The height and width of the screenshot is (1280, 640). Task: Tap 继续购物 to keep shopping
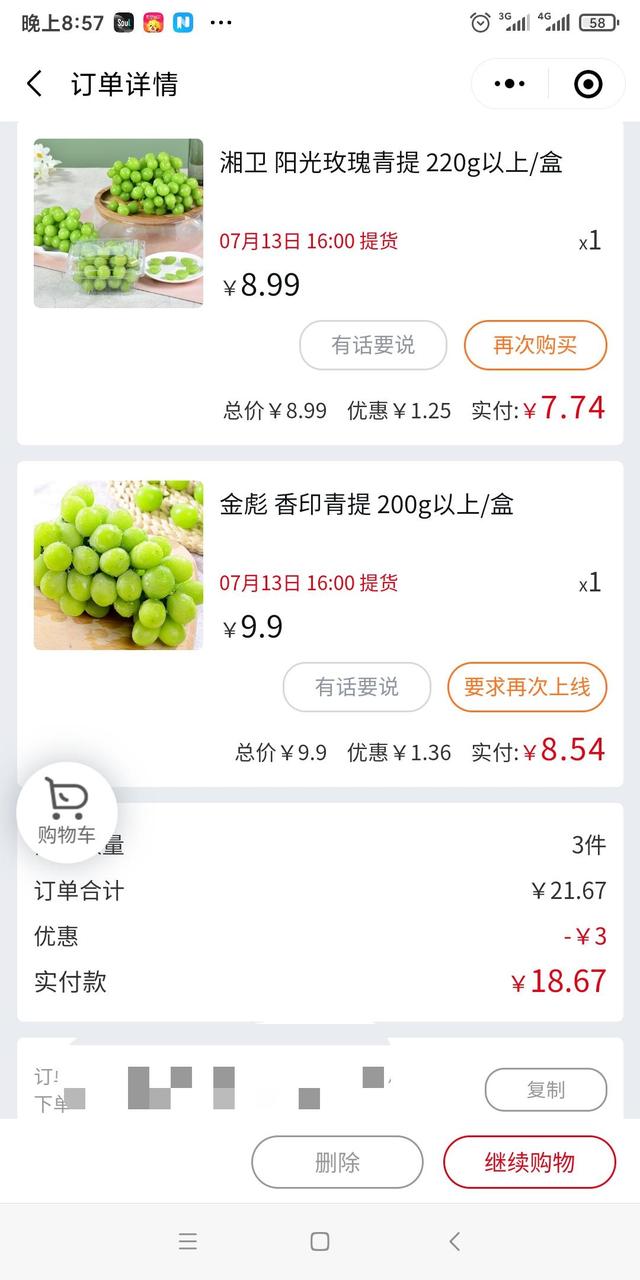[x=530, y=1162]
